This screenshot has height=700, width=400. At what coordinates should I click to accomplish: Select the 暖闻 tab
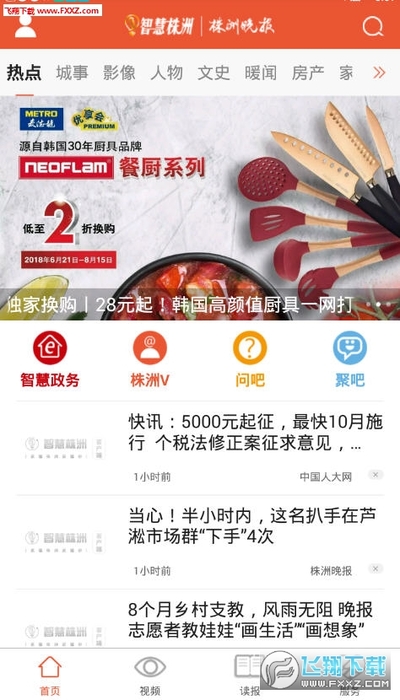tap(261, 73)
